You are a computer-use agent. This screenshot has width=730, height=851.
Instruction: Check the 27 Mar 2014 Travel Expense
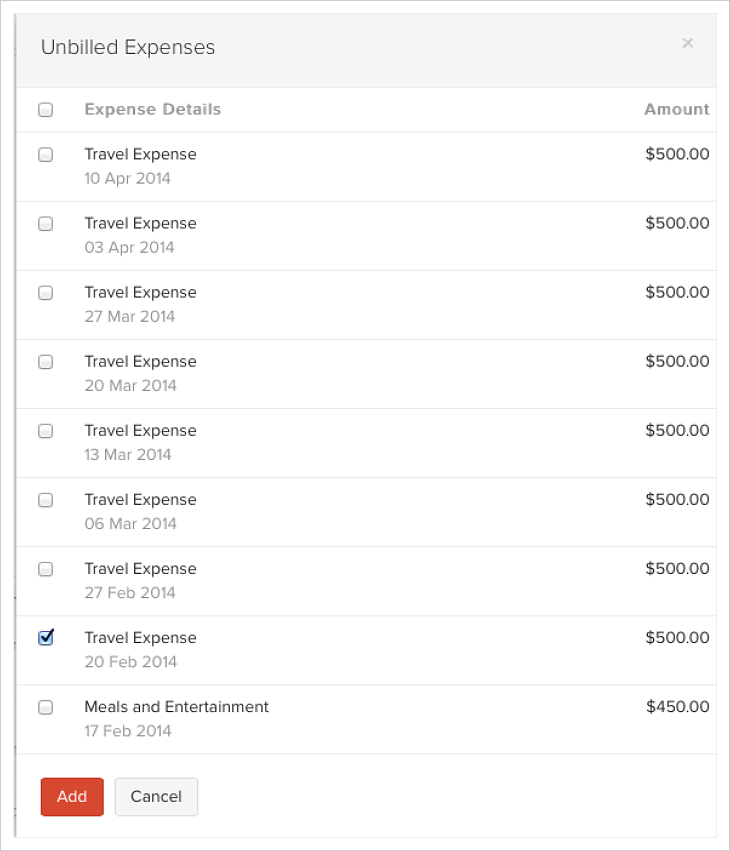[45, 292]
